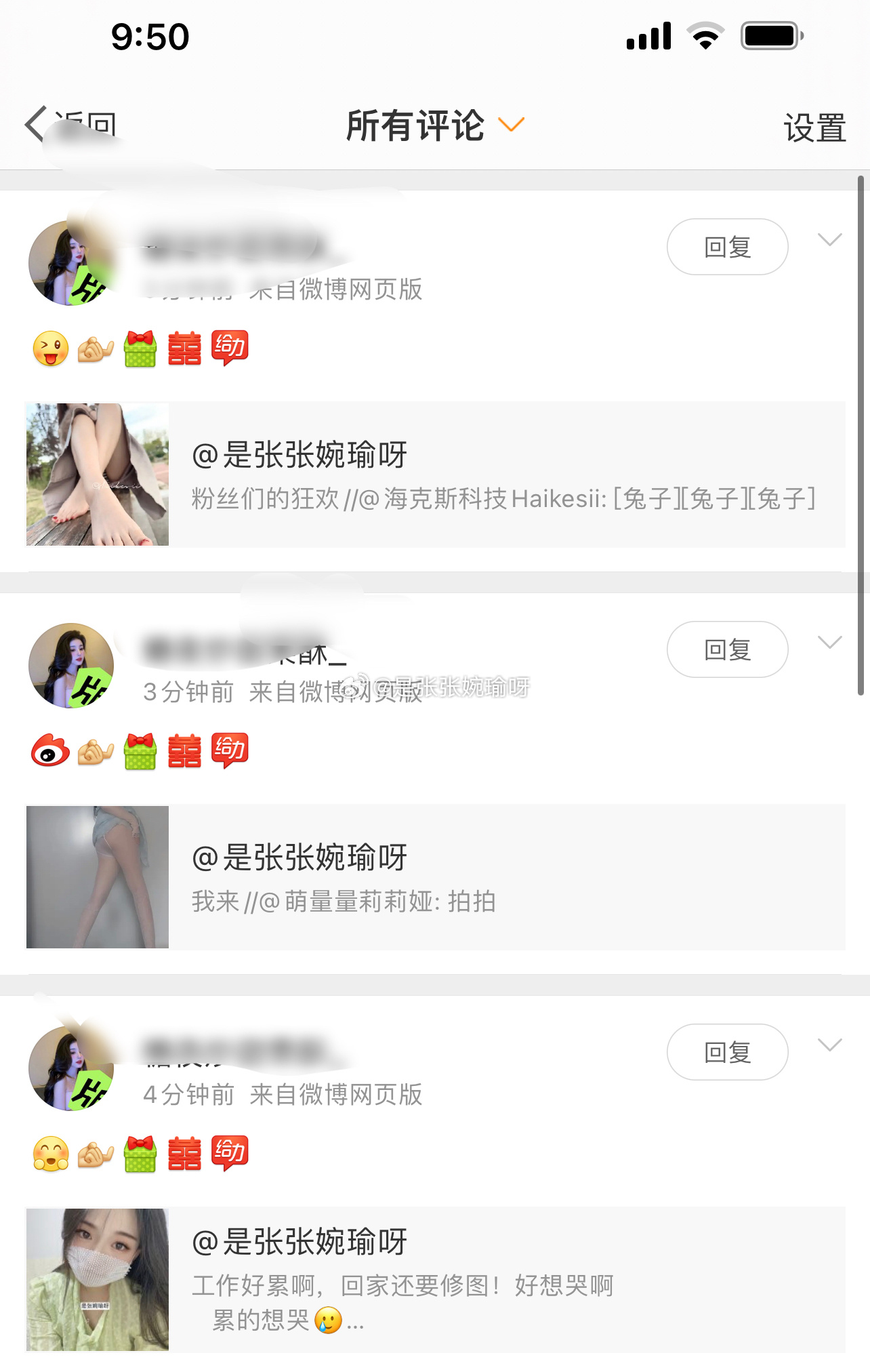Reply to the comment from 4分钟前
The height and width of the screenshot is (1372, 870).
pyautogui.click(x=727, y=1052)
